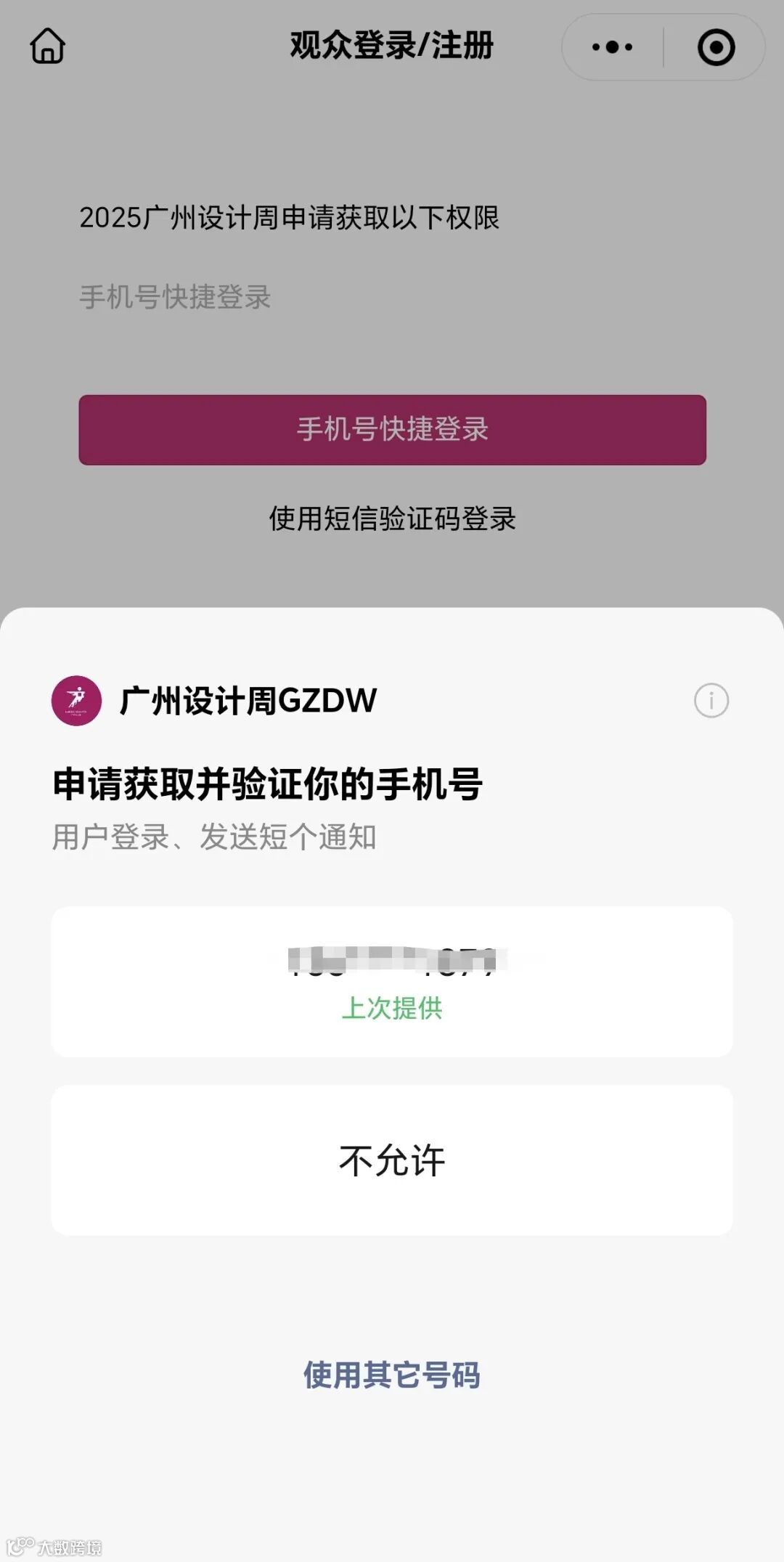Tap the circular exit icon in the capsule

click(x=715, y=46)
